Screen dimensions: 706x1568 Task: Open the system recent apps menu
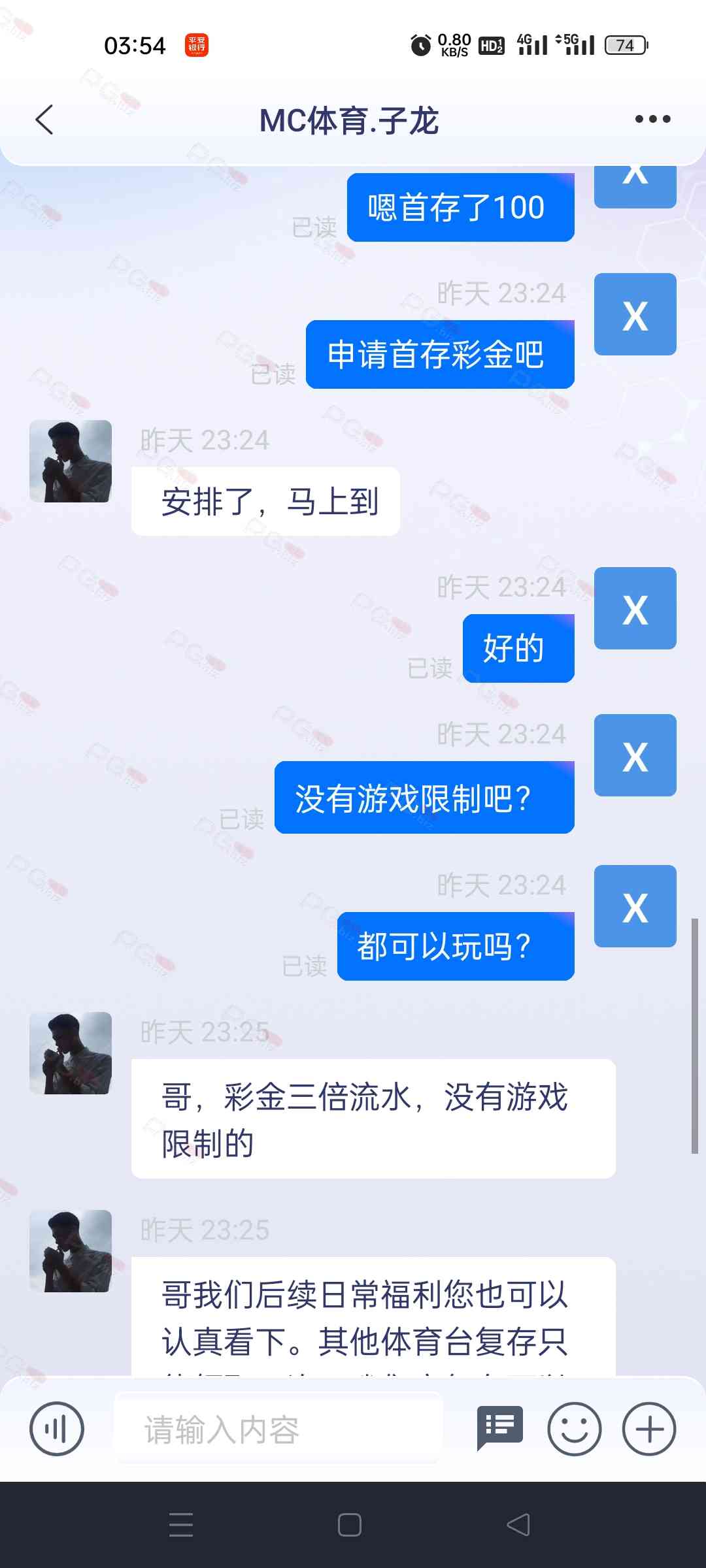click(x=181, y=1525)
